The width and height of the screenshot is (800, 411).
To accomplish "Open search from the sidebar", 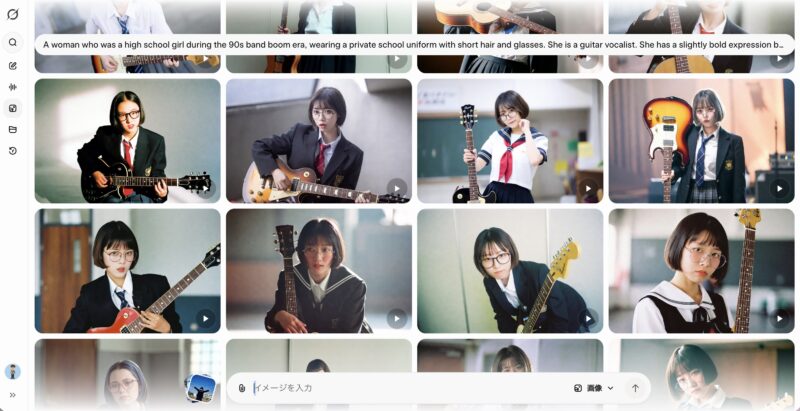I will coord(13,42).
